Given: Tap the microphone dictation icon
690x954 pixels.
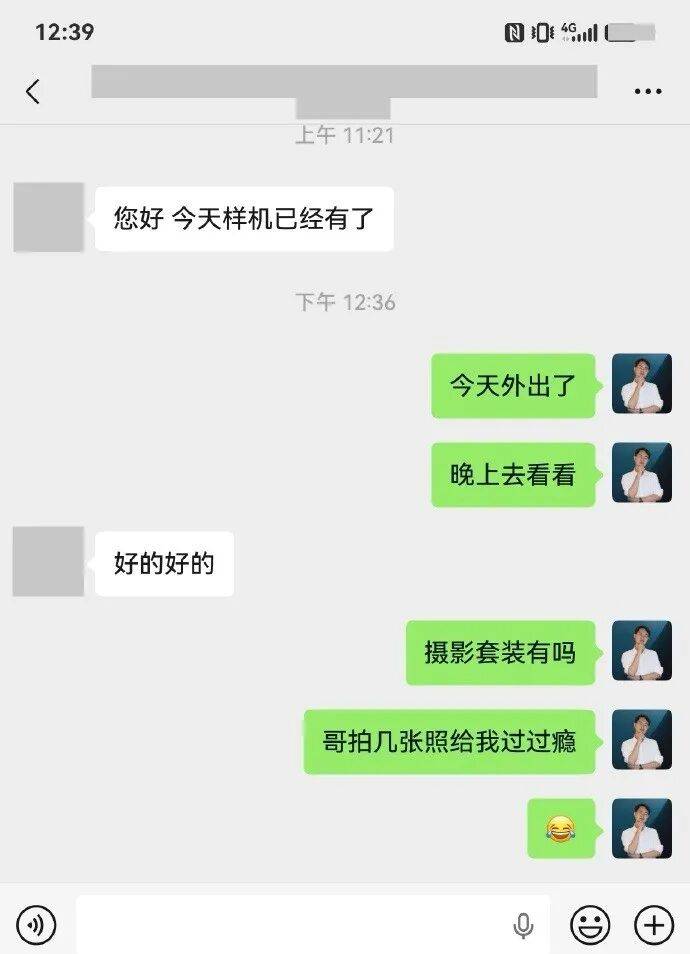Looking at the screenshot, I should point(523,925).
